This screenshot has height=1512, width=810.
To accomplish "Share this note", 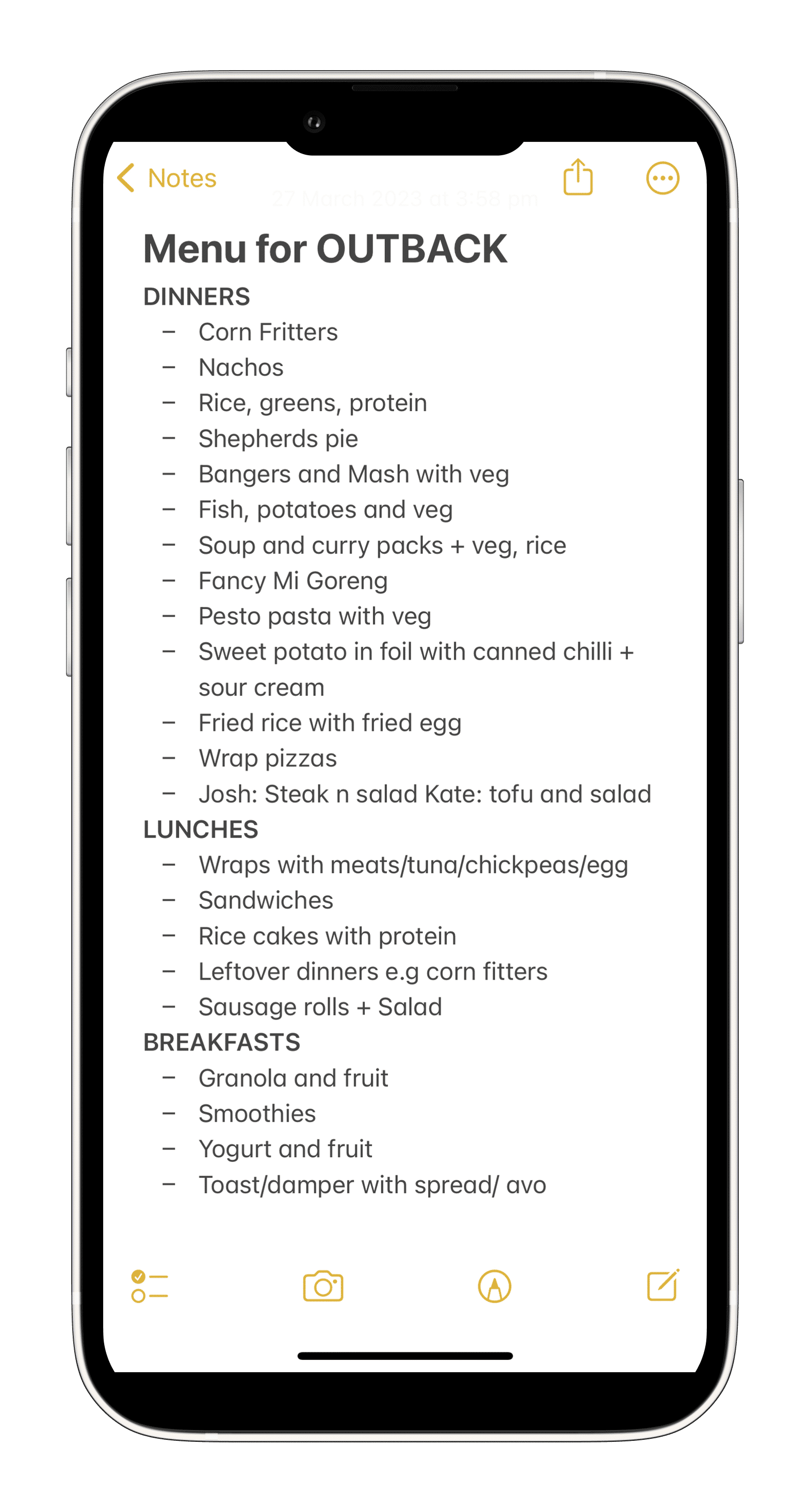I will click(578, 177).
